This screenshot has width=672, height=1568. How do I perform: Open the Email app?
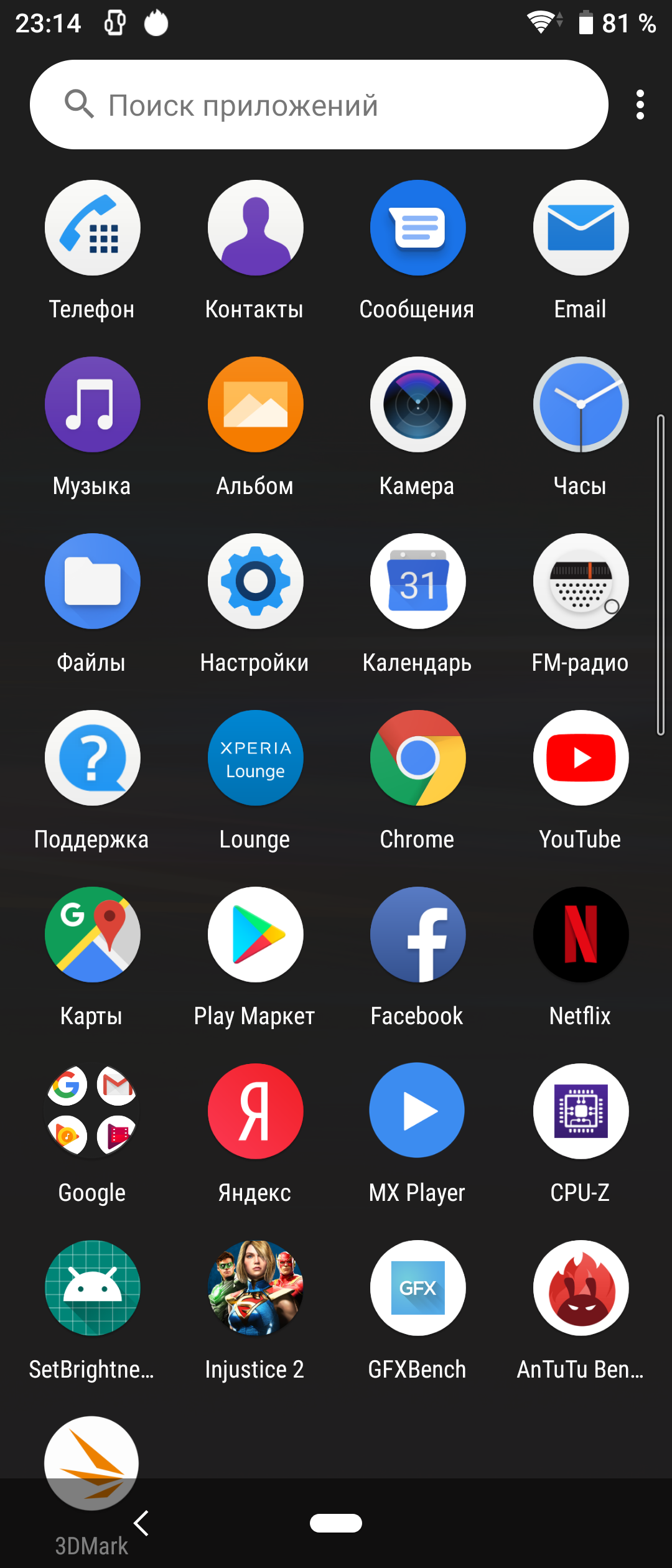tap(581, 228)
